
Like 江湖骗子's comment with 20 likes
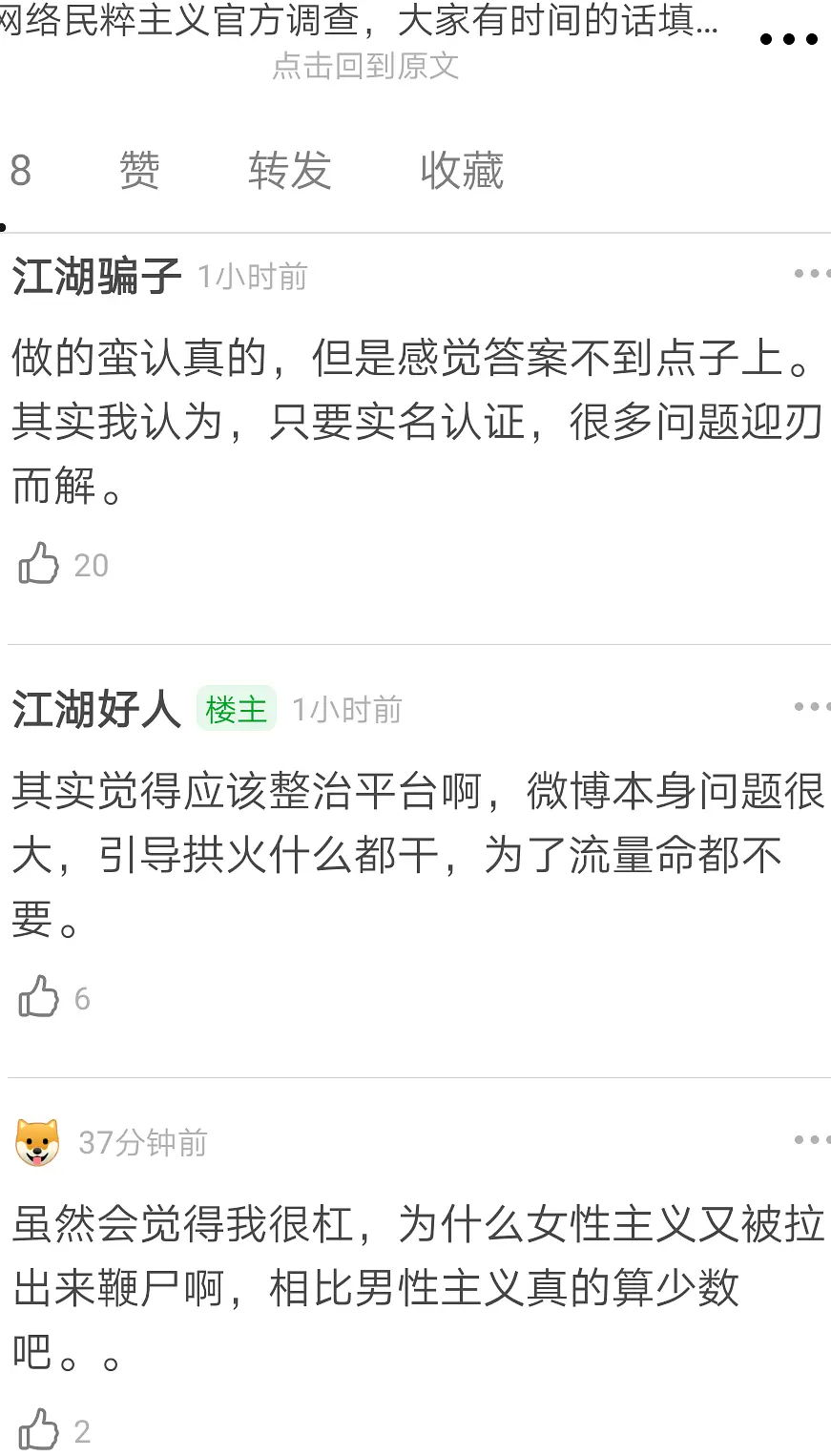(39, 564)
